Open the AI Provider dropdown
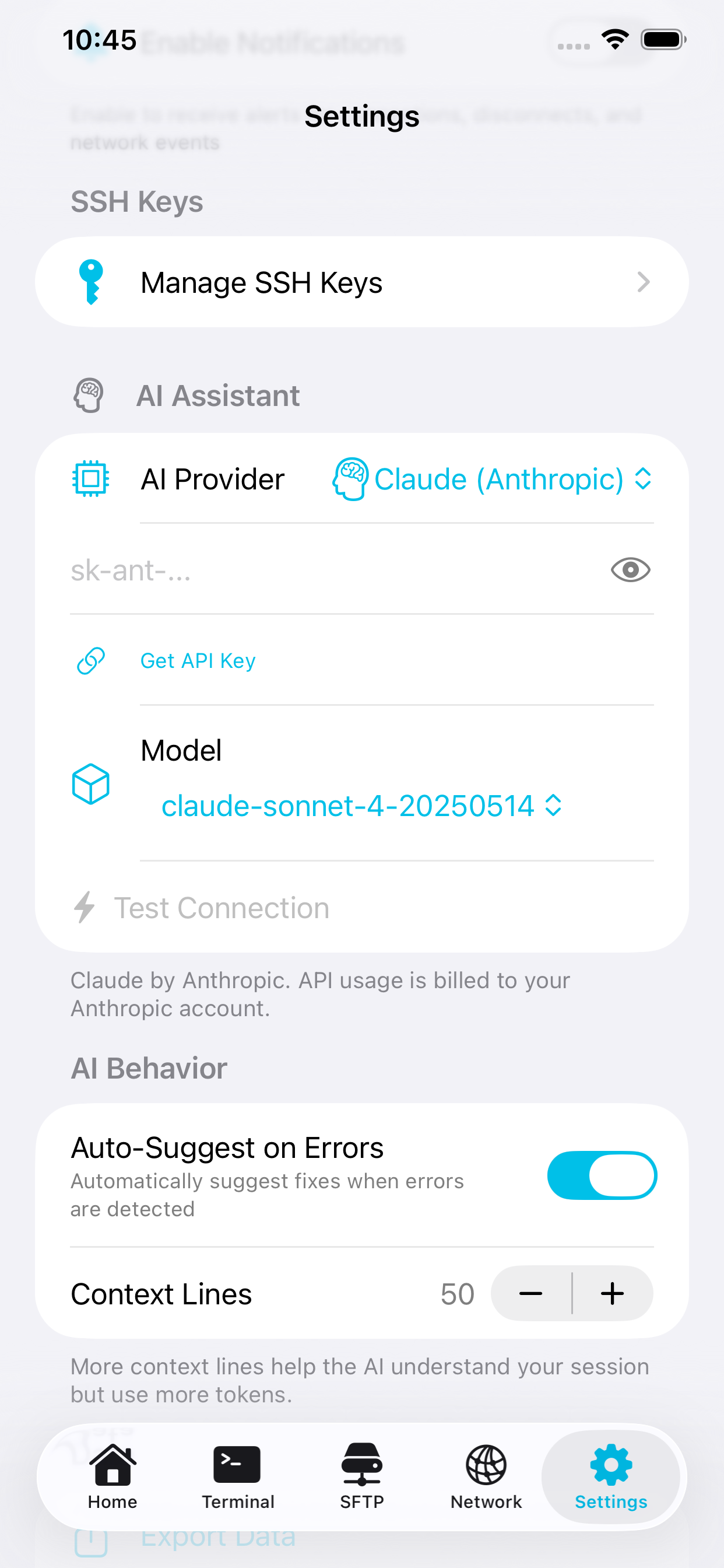Image resolution: width=724 pixels, height=1568 pixels. (493, 479)
